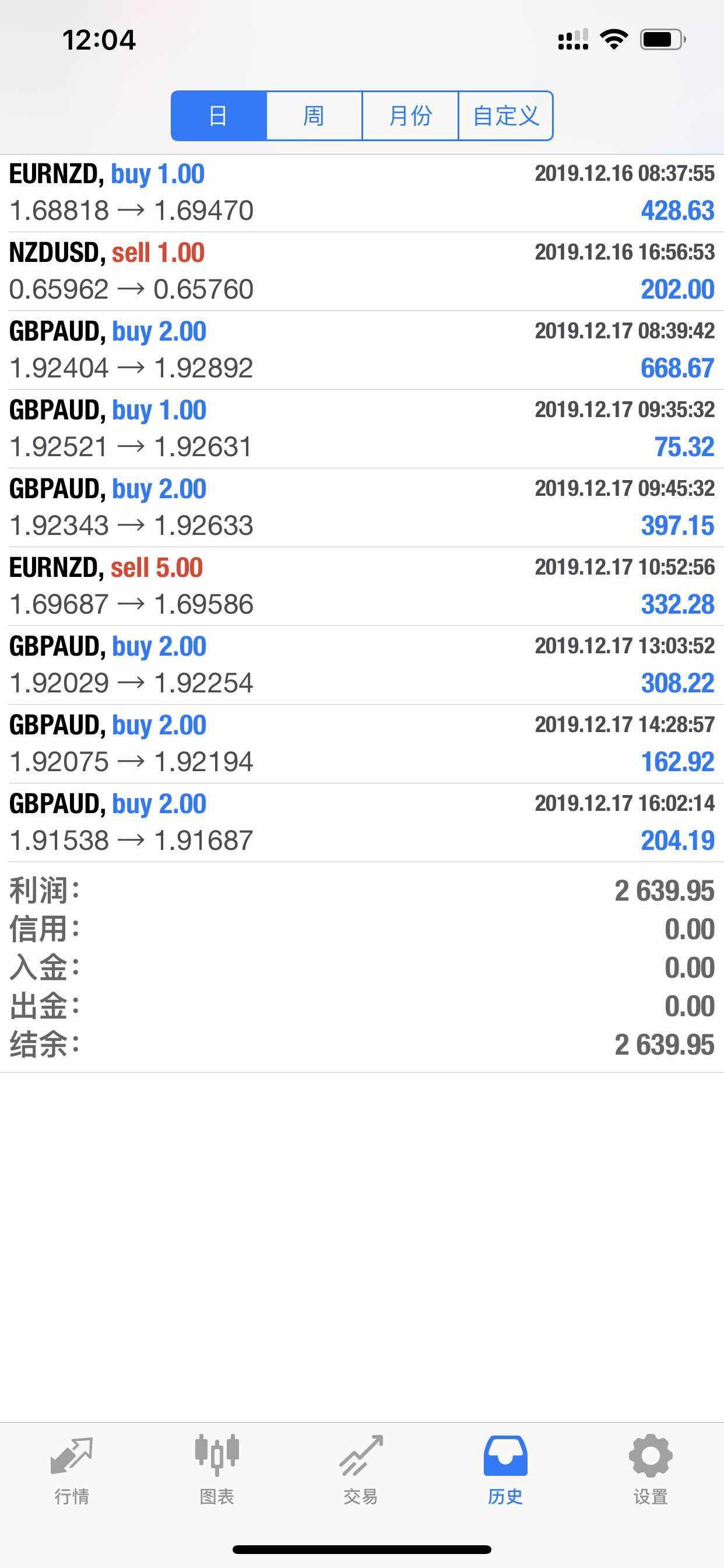Screen dimensions: 724x1568
Task: Open the 图表 chart tab
Action: [x=217, y=1469]
